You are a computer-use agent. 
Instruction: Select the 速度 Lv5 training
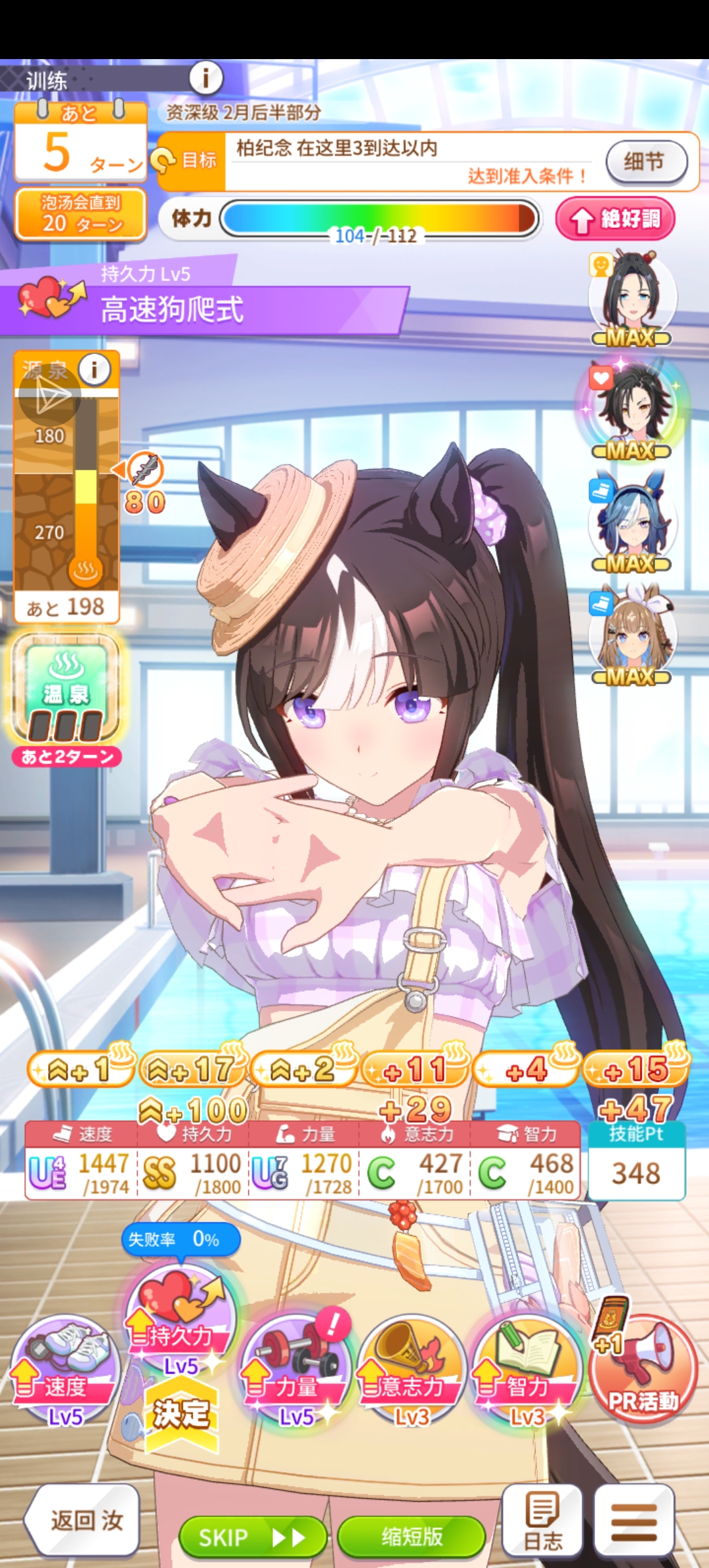(x=65, y=1371)
